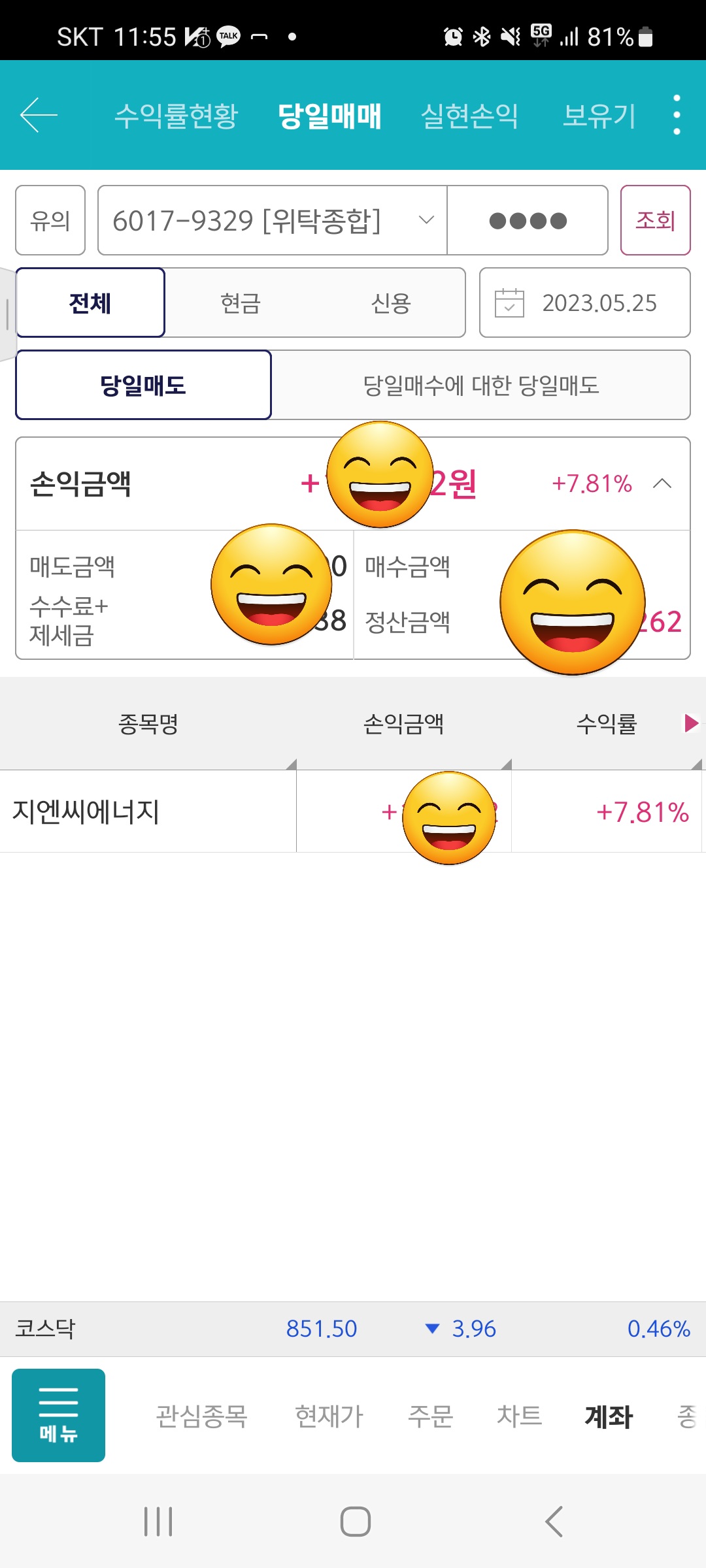This screenshot has height=1568, width=706.
Task: Switch to the 실현손익 tab
Action: coord(469,116)
